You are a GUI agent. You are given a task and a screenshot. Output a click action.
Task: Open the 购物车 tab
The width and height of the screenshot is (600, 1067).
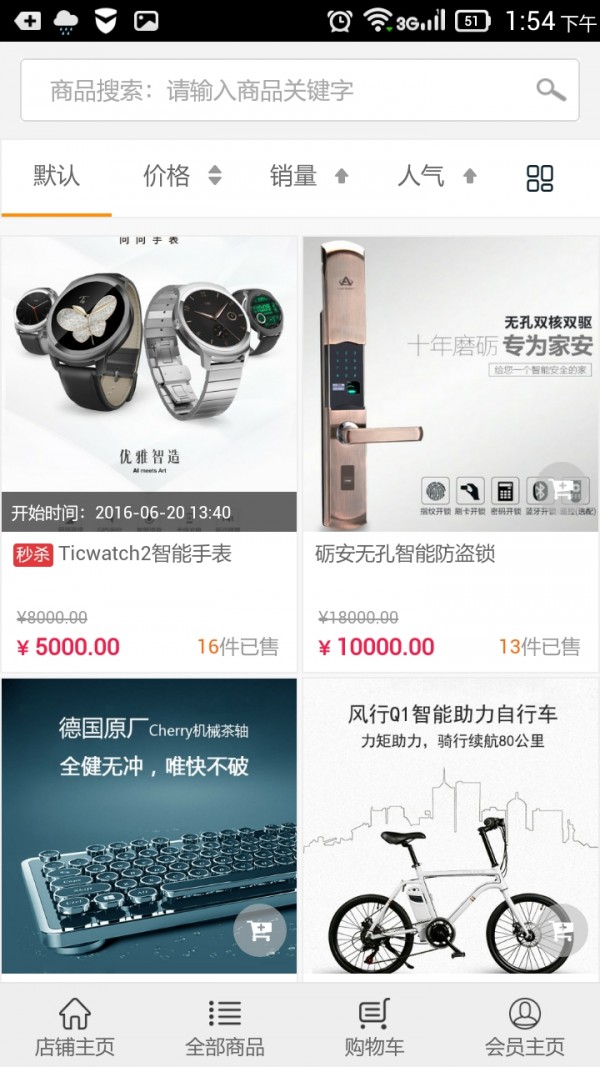[375, 1027]
